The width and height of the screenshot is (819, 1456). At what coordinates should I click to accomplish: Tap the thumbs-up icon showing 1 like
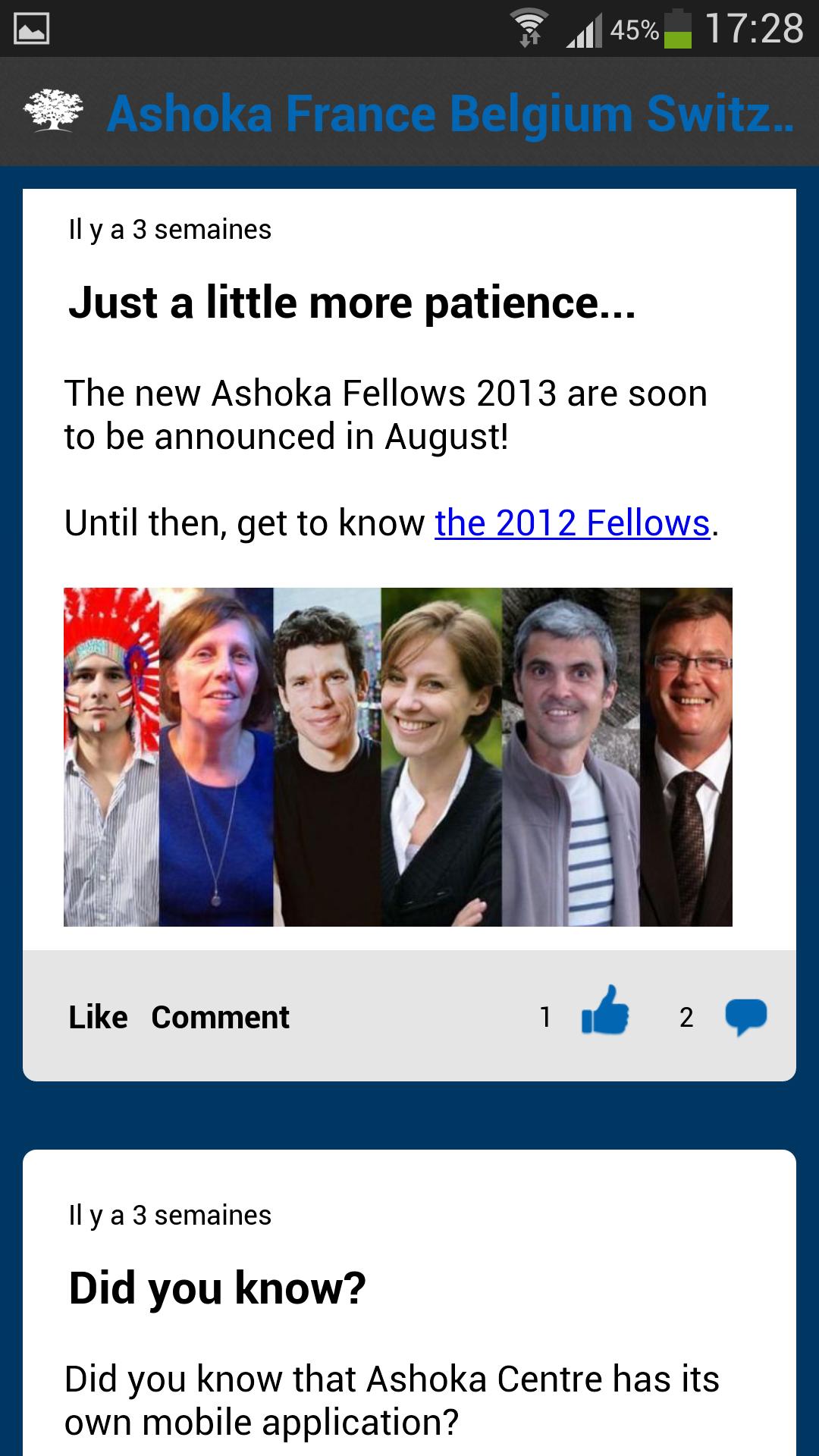604,1011
